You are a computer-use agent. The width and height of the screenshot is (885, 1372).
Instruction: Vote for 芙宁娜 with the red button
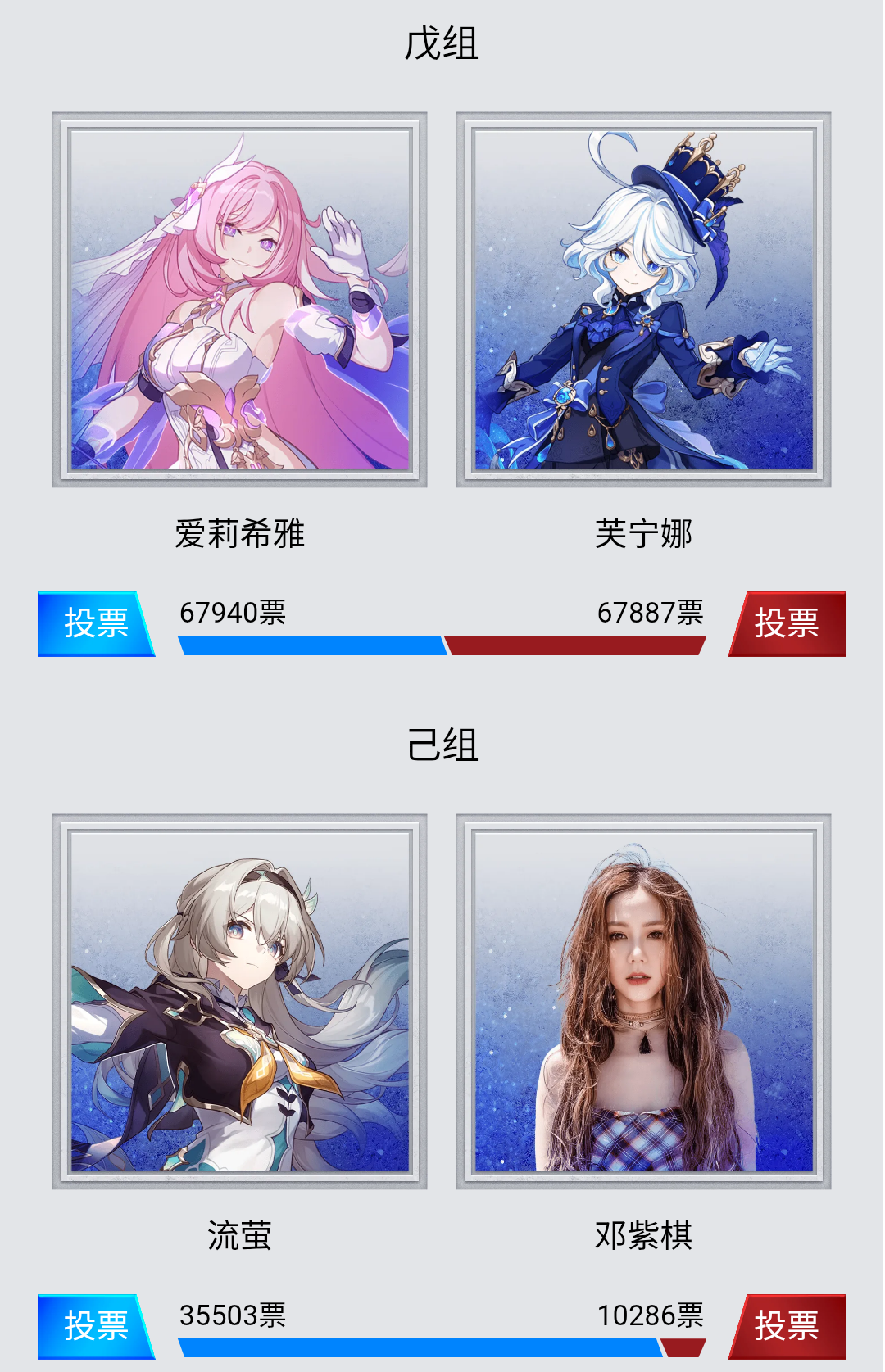pos(787,623)
